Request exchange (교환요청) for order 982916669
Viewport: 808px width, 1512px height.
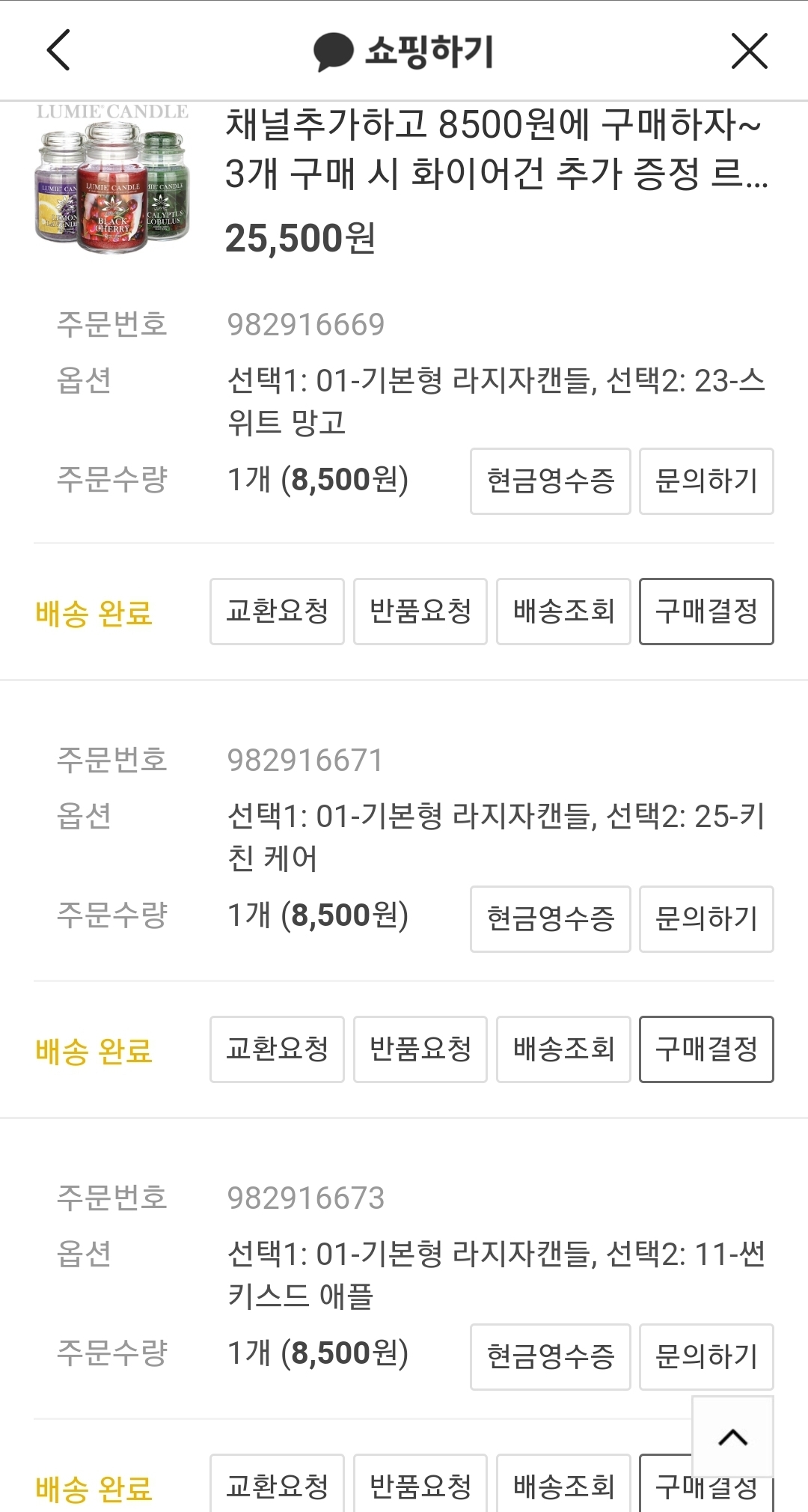click(277, 612)
